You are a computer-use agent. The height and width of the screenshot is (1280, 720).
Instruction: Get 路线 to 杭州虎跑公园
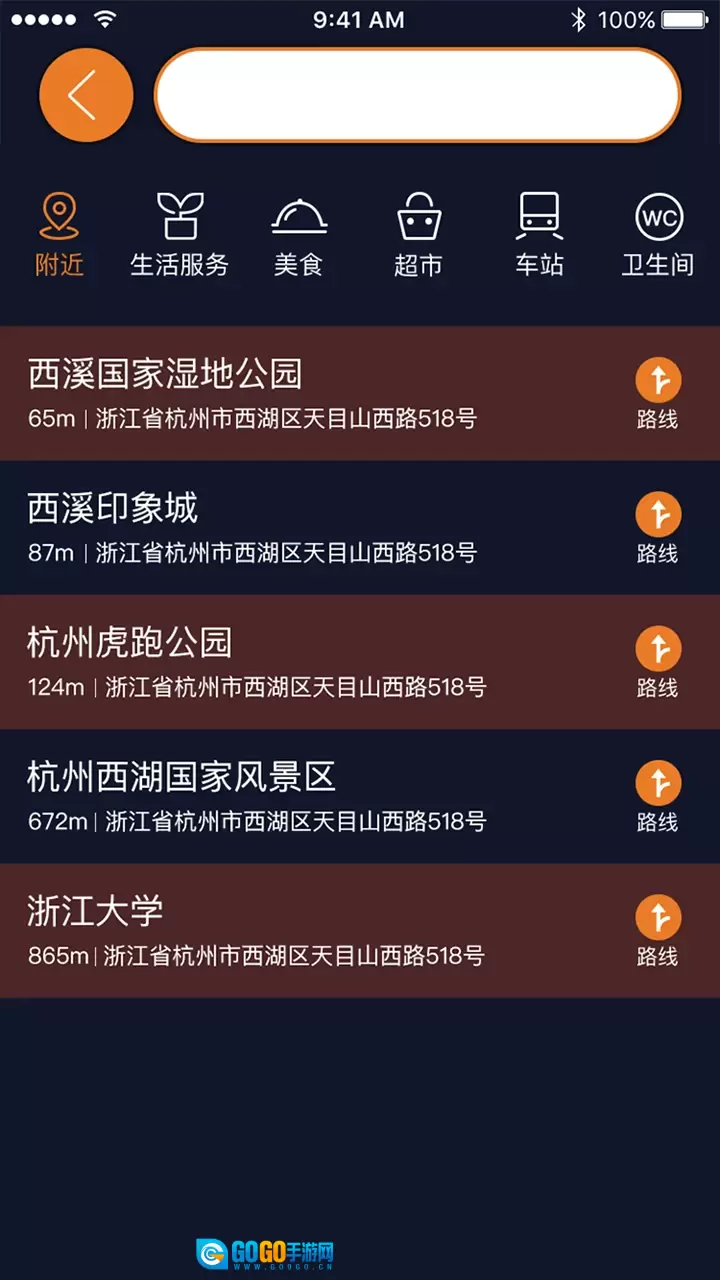(x=658, y=661)
